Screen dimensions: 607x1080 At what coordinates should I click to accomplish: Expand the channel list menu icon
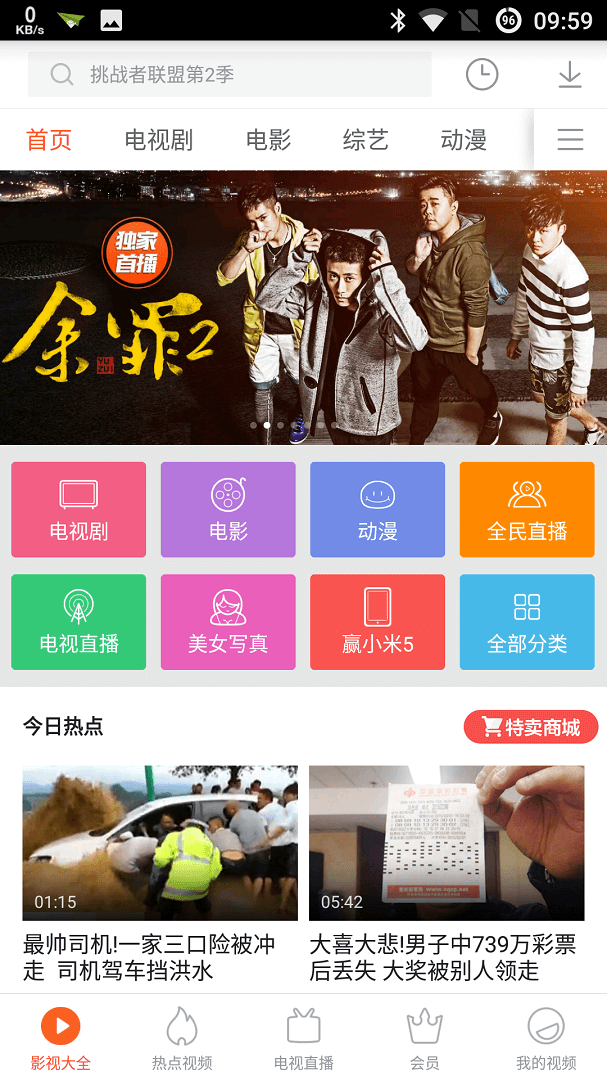click(x=570, y=140)
